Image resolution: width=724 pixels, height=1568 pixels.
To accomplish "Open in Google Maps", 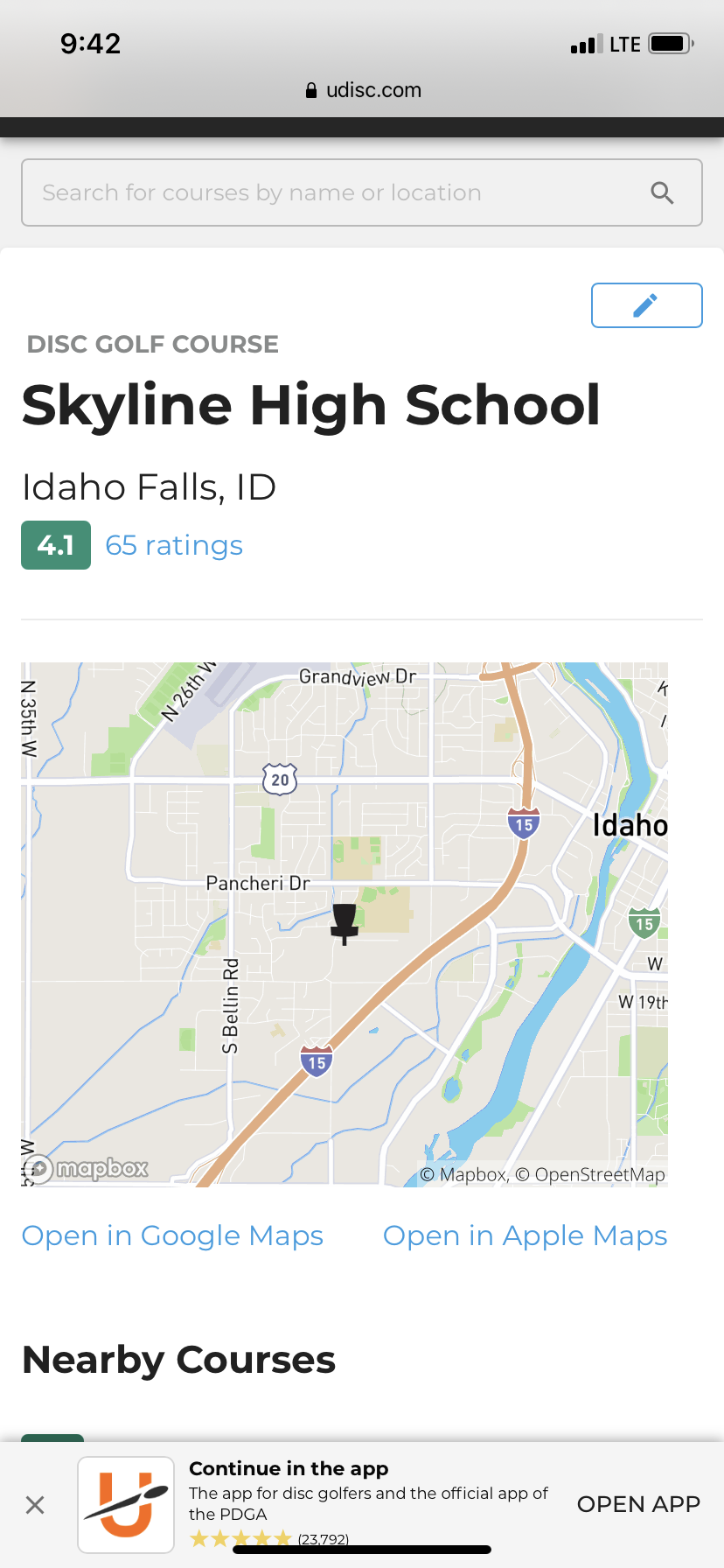I will coord(172,1235).
